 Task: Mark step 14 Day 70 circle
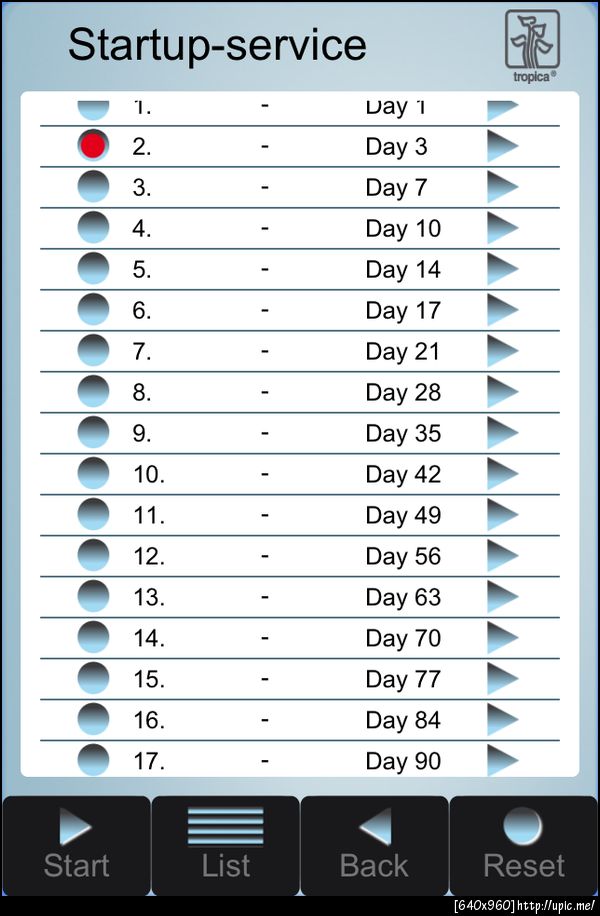coord(93,638)
